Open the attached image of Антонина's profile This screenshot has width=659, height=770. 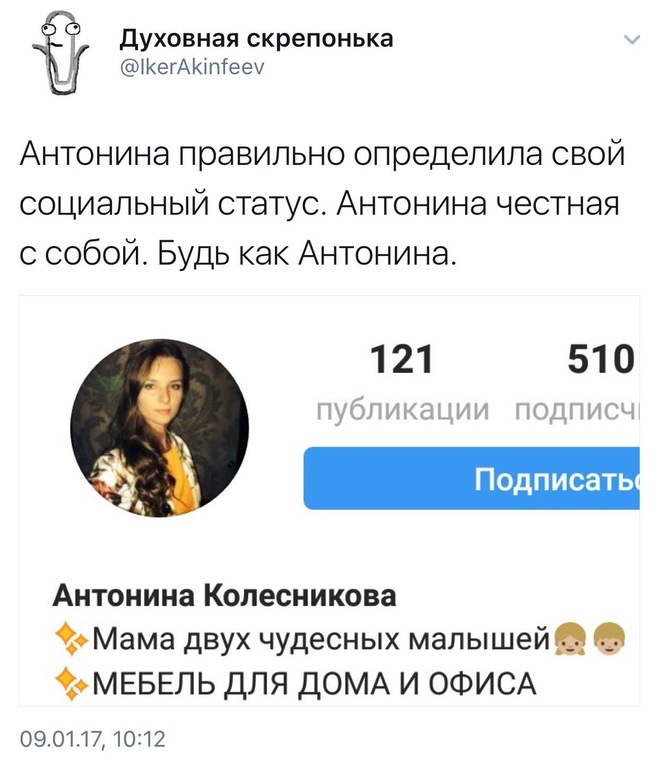point(330,500)
